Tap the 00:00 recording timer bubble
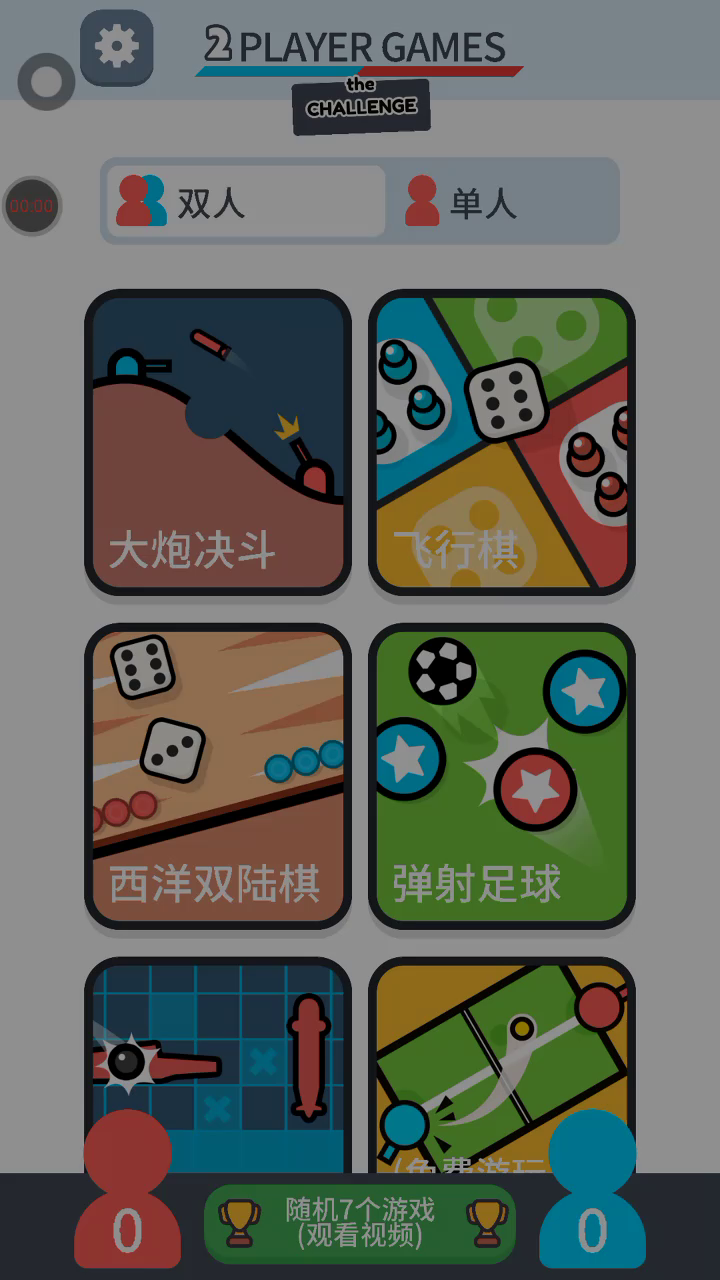 32,206
